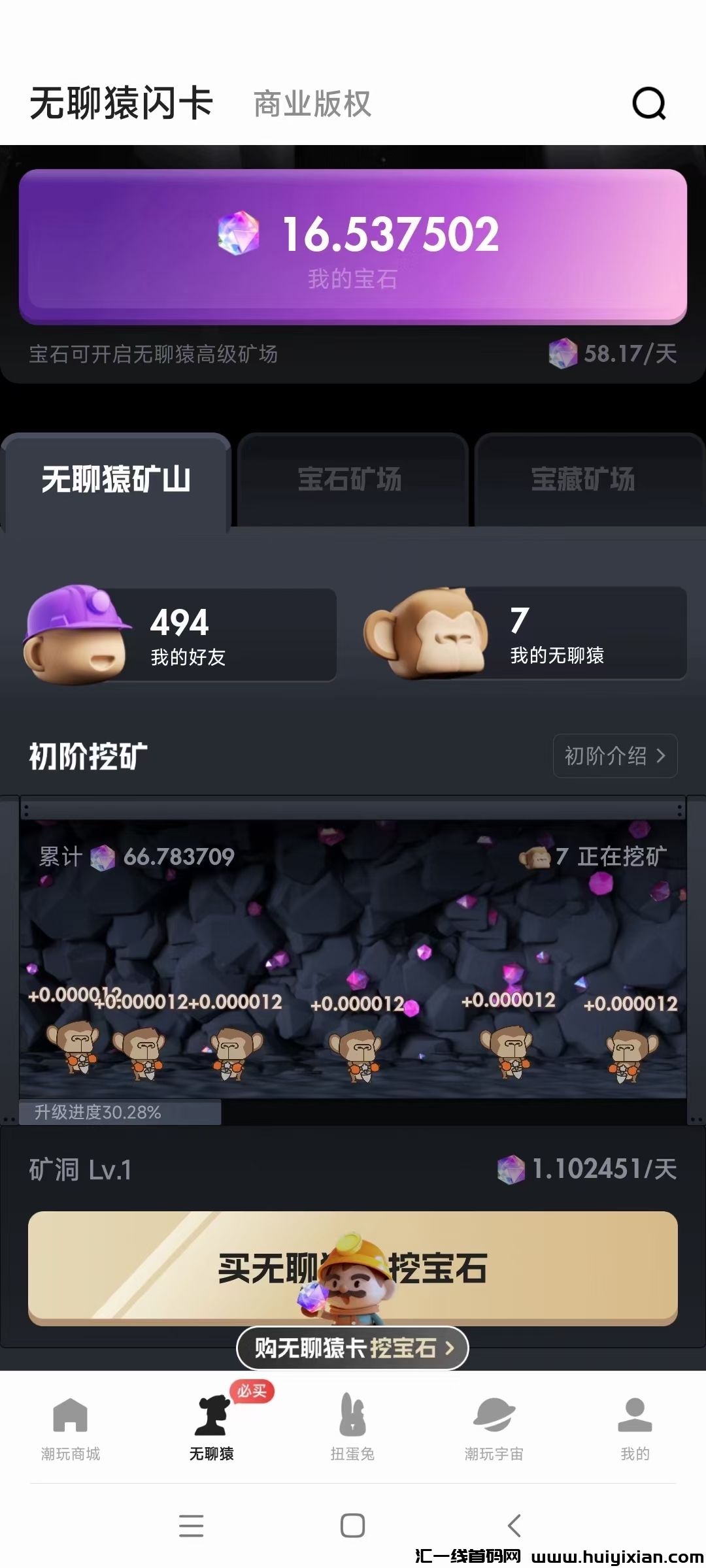Tap the system back button

tap(514, 1526)
